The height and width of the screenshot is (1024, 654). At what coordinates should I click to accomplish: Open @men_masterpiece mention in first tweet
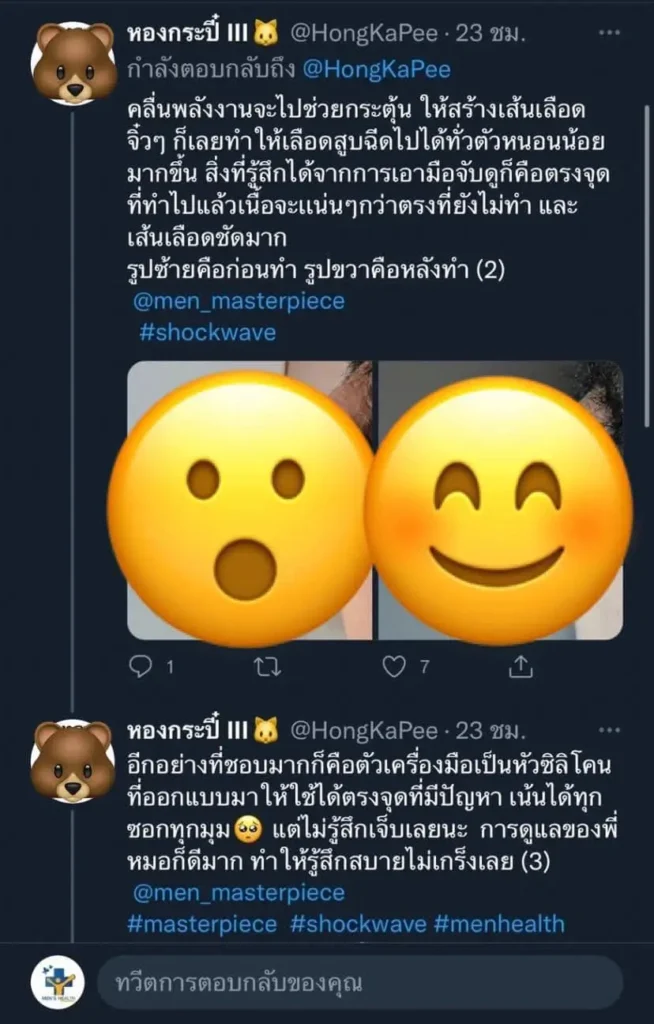coord(238,301)
